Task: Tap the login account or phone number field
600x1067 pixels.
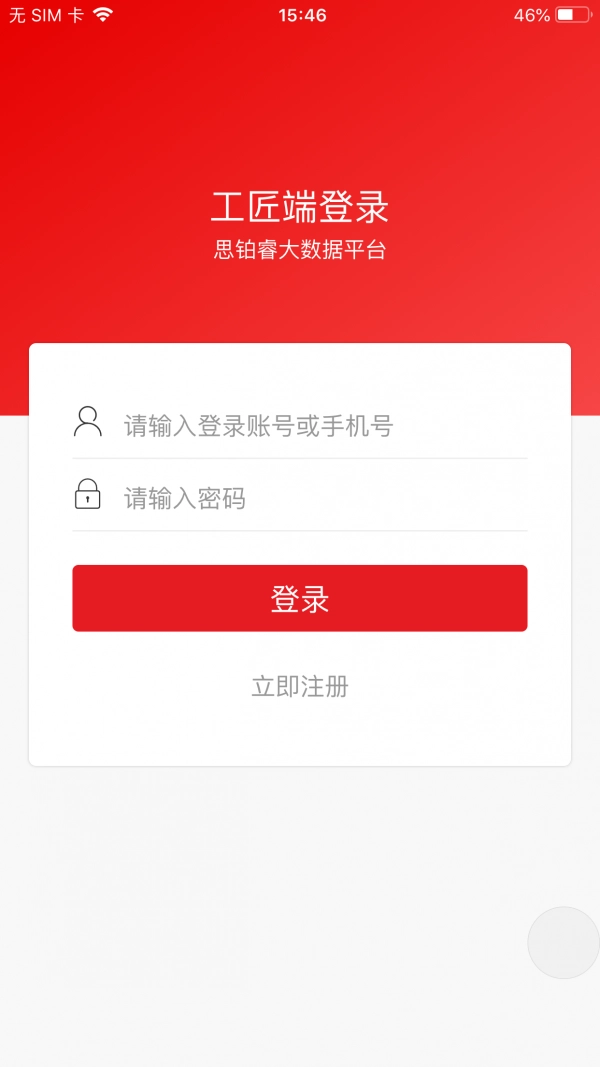Action: pos(300,425)
